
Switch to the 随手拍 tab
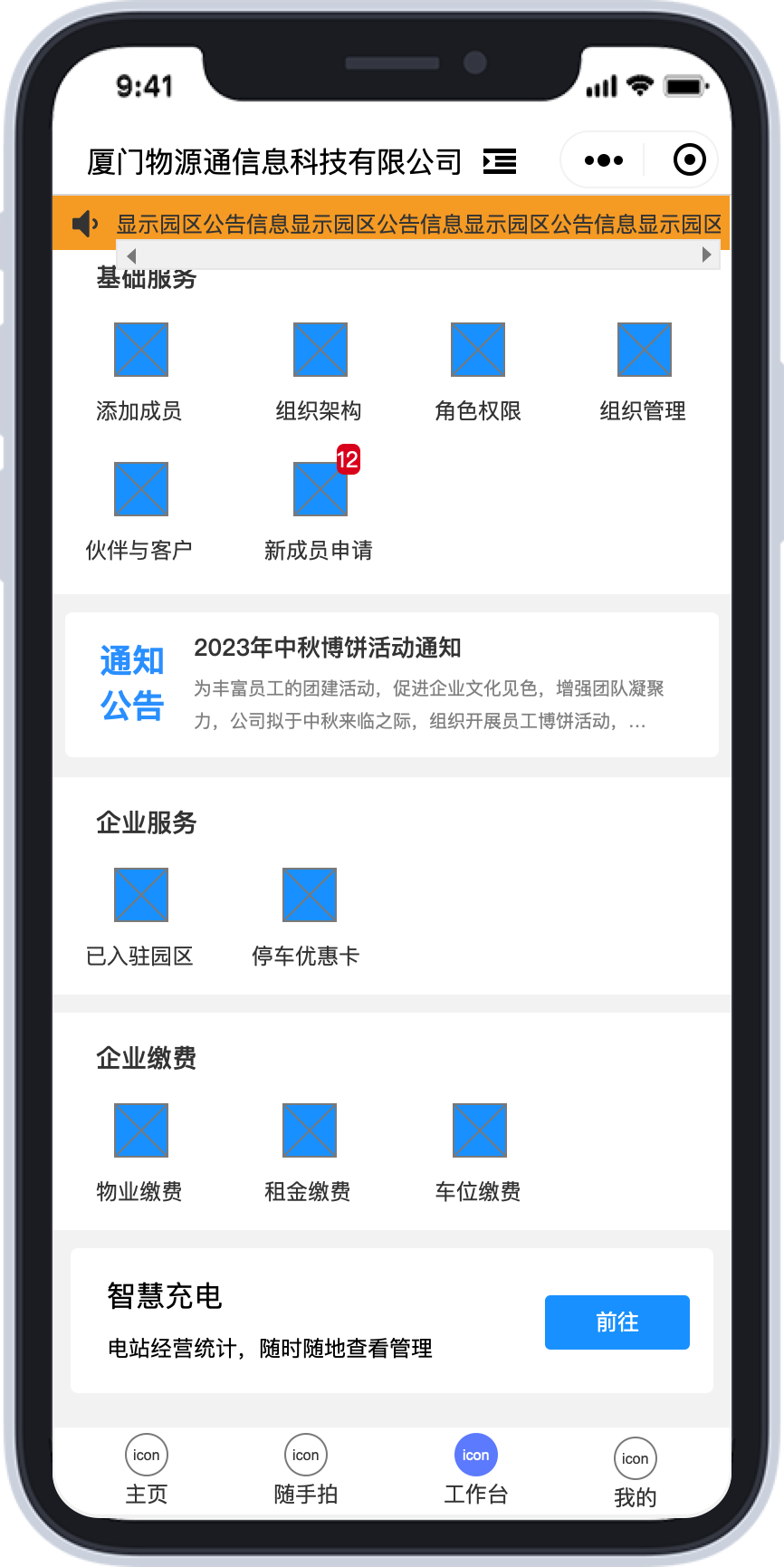(x=306, y=1470)
